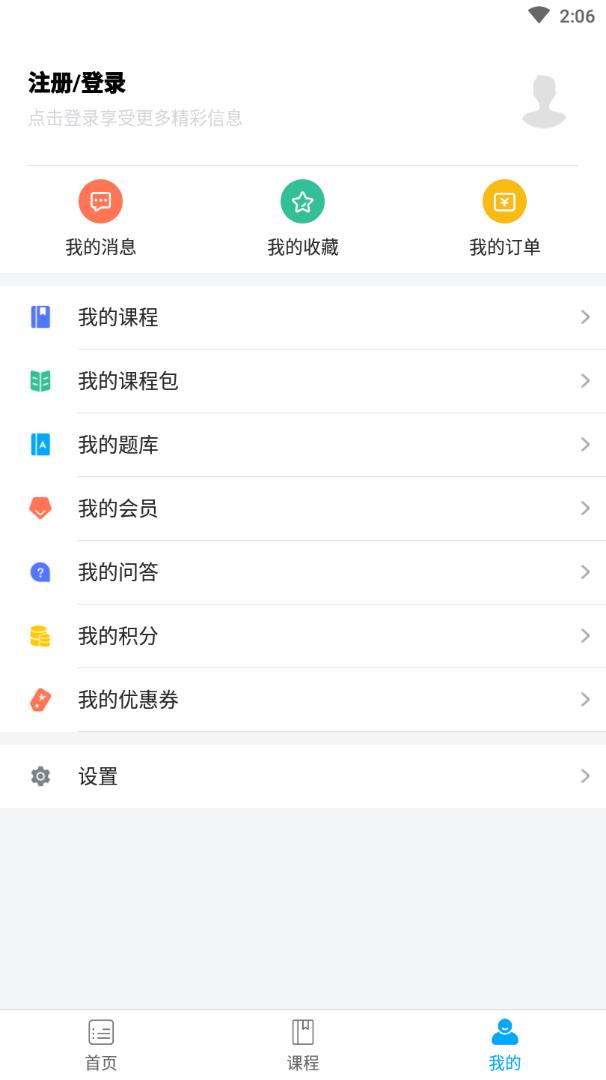Viewport: 606px width, 1080px height.
Task: Open 我的题库 question bank
Action: [303, 445]
